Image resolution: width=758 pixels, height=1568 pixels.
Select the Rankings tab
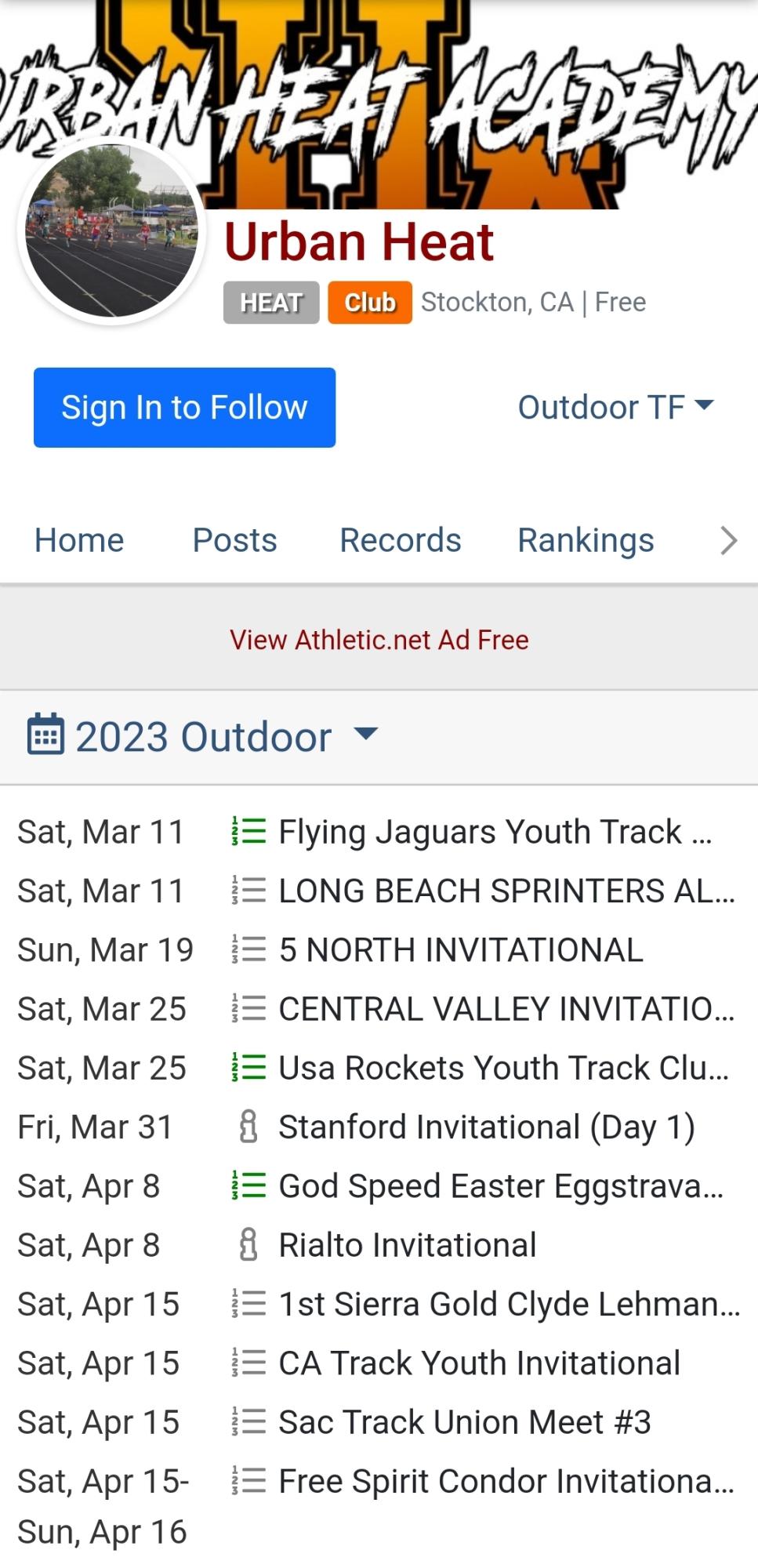tap(586, 540)
